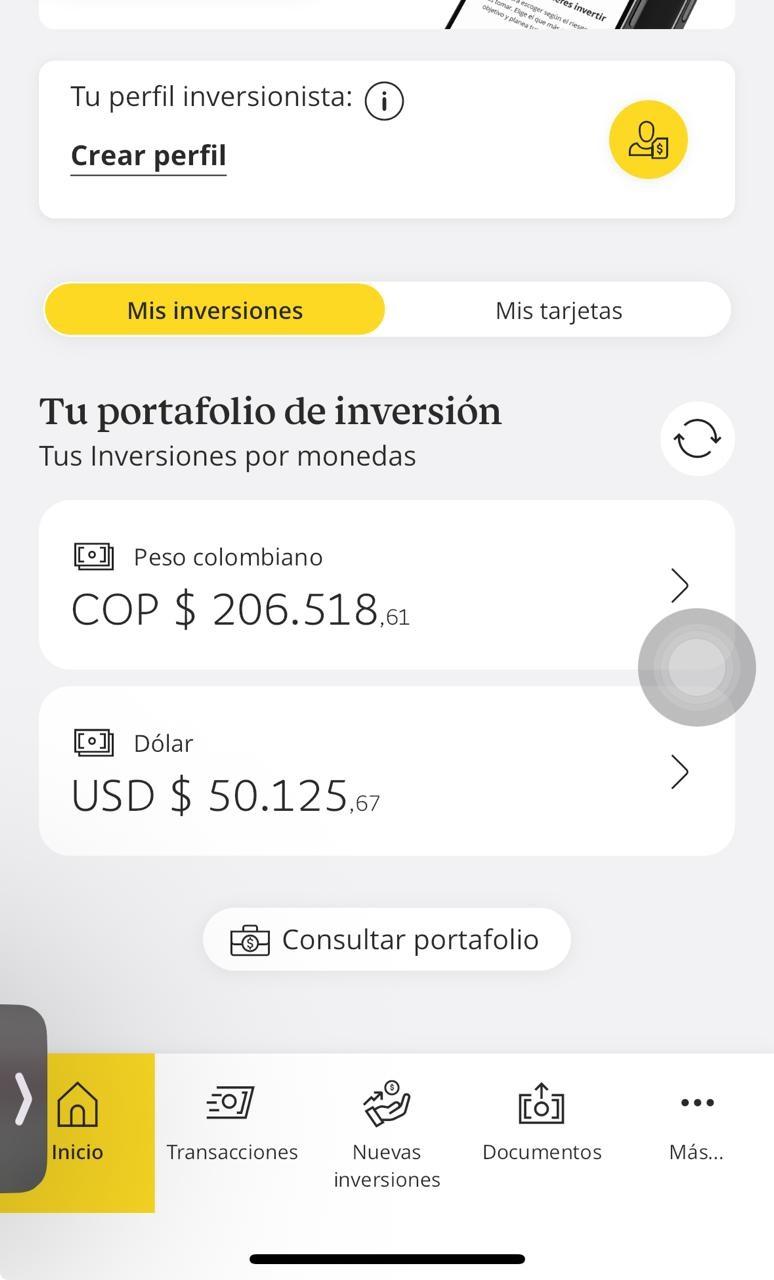Tap the Consultar portafolio button

(x=386, y=939)
